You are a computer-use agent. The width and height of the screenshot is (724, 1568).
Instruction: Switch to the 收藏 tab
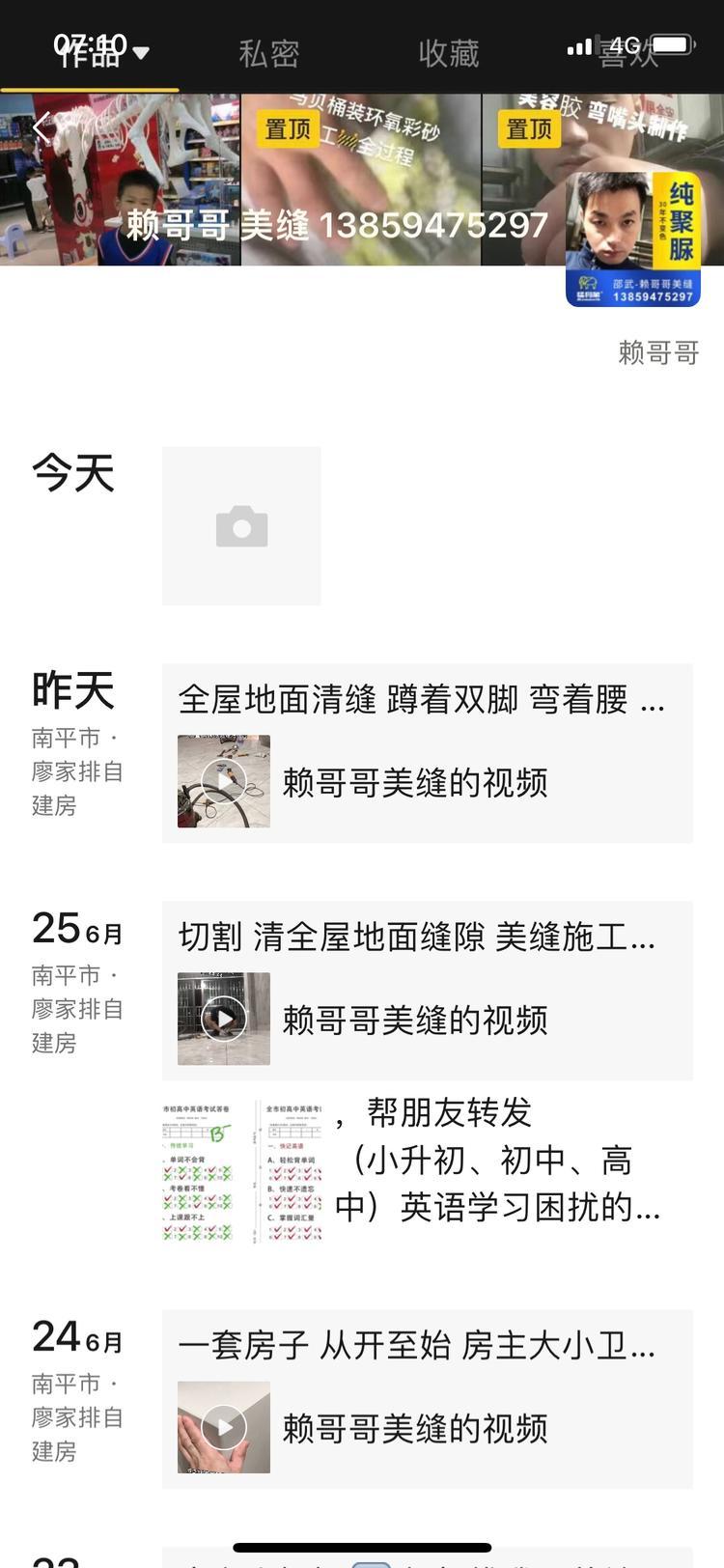click(449, 53)
